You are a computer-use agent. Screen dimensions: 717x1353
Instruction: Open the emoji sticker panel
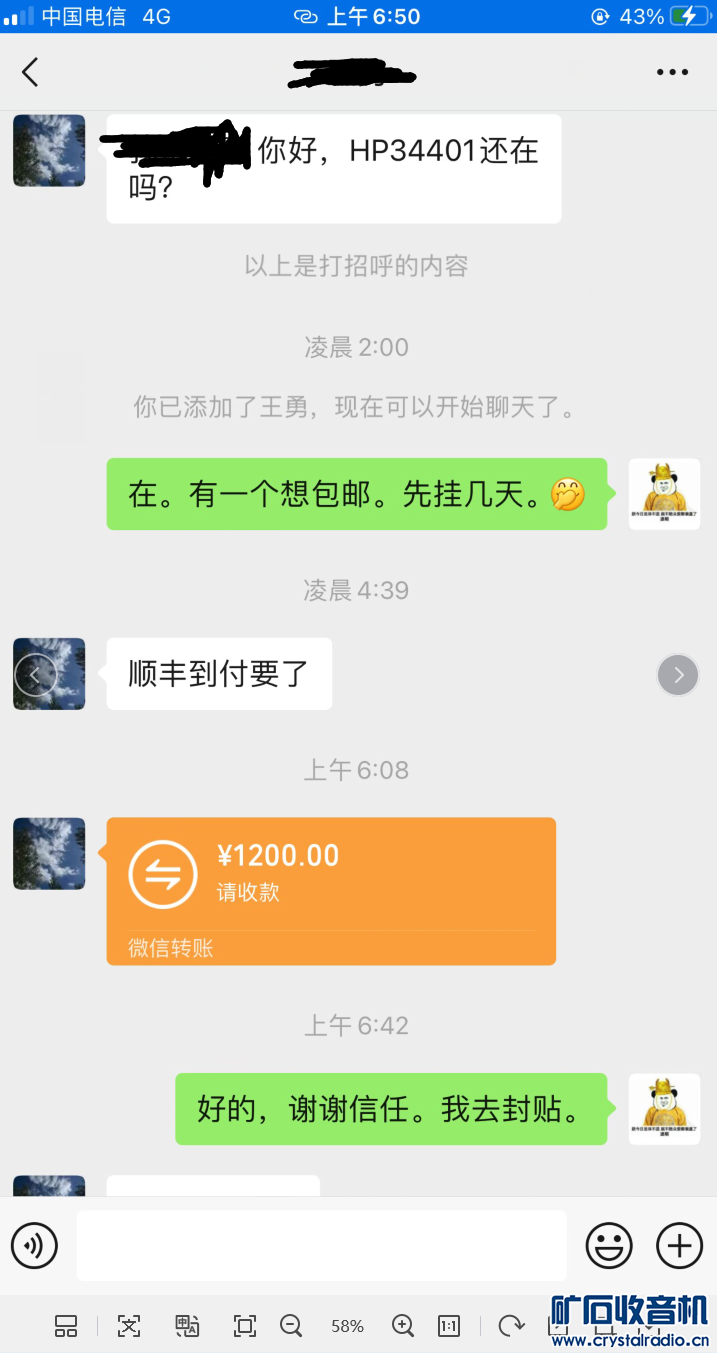[609, 1246]
